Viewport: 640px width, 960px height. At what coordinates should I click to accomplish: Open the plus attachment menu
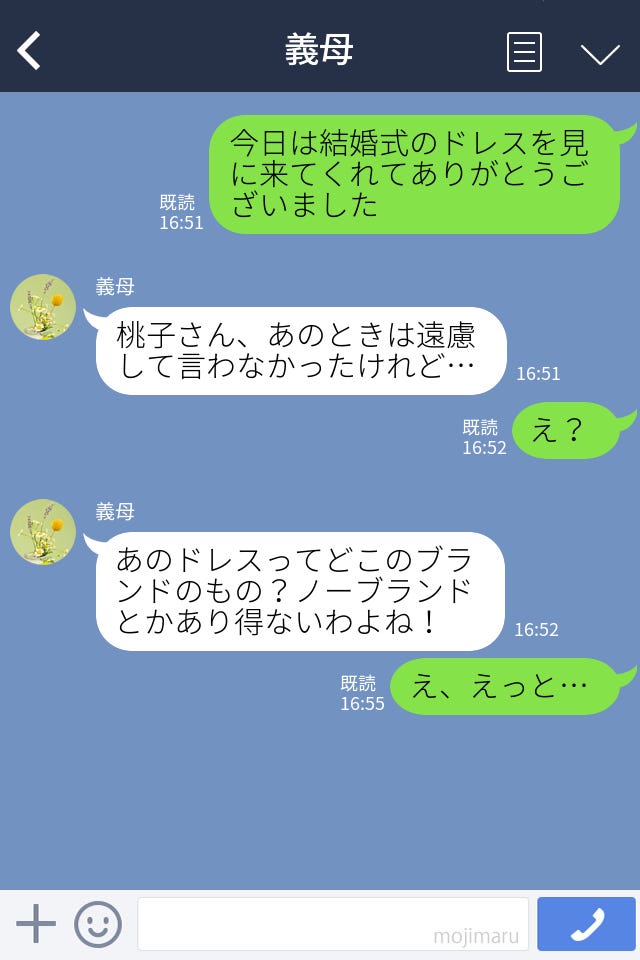coord(36,924)
